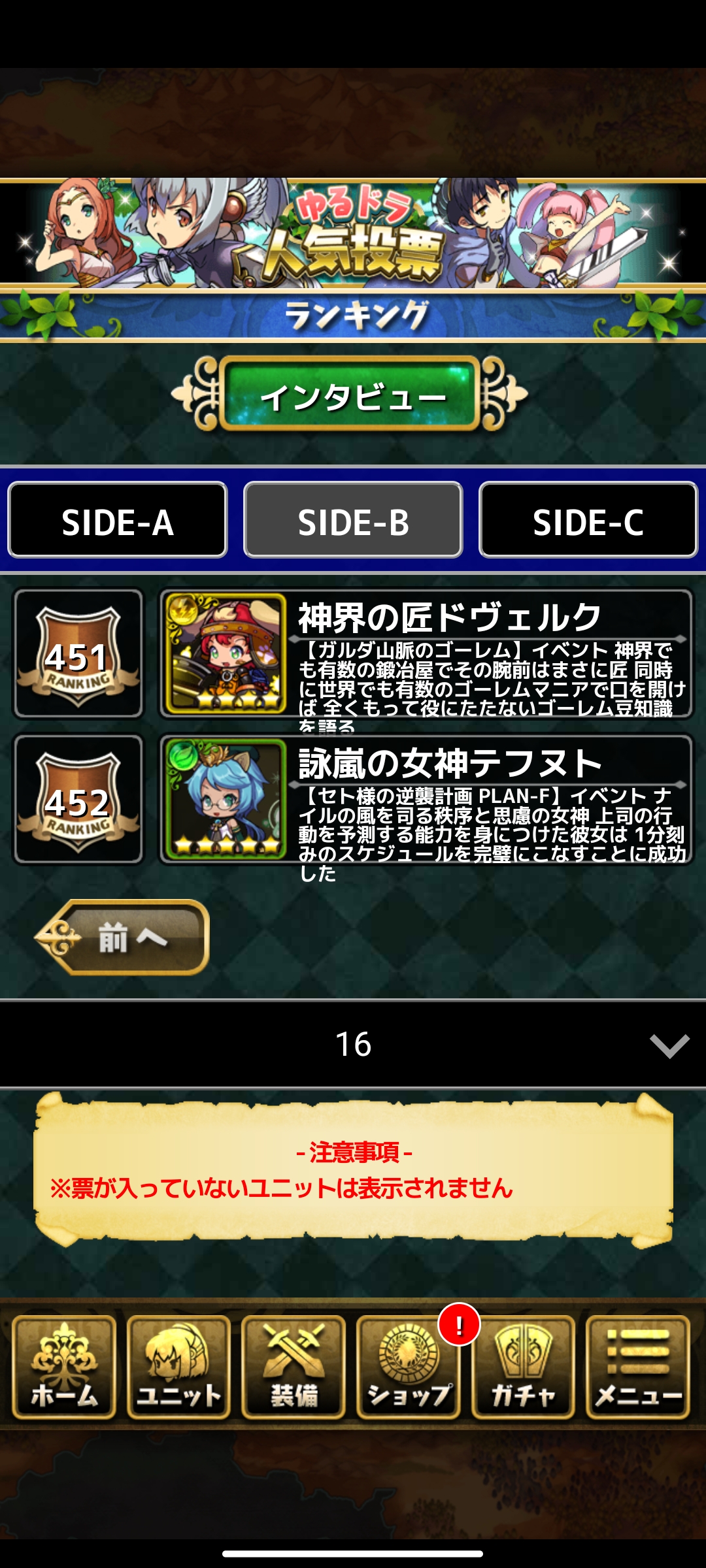
Task: Open the インタビュー button
Action: (x=352, y=395)
